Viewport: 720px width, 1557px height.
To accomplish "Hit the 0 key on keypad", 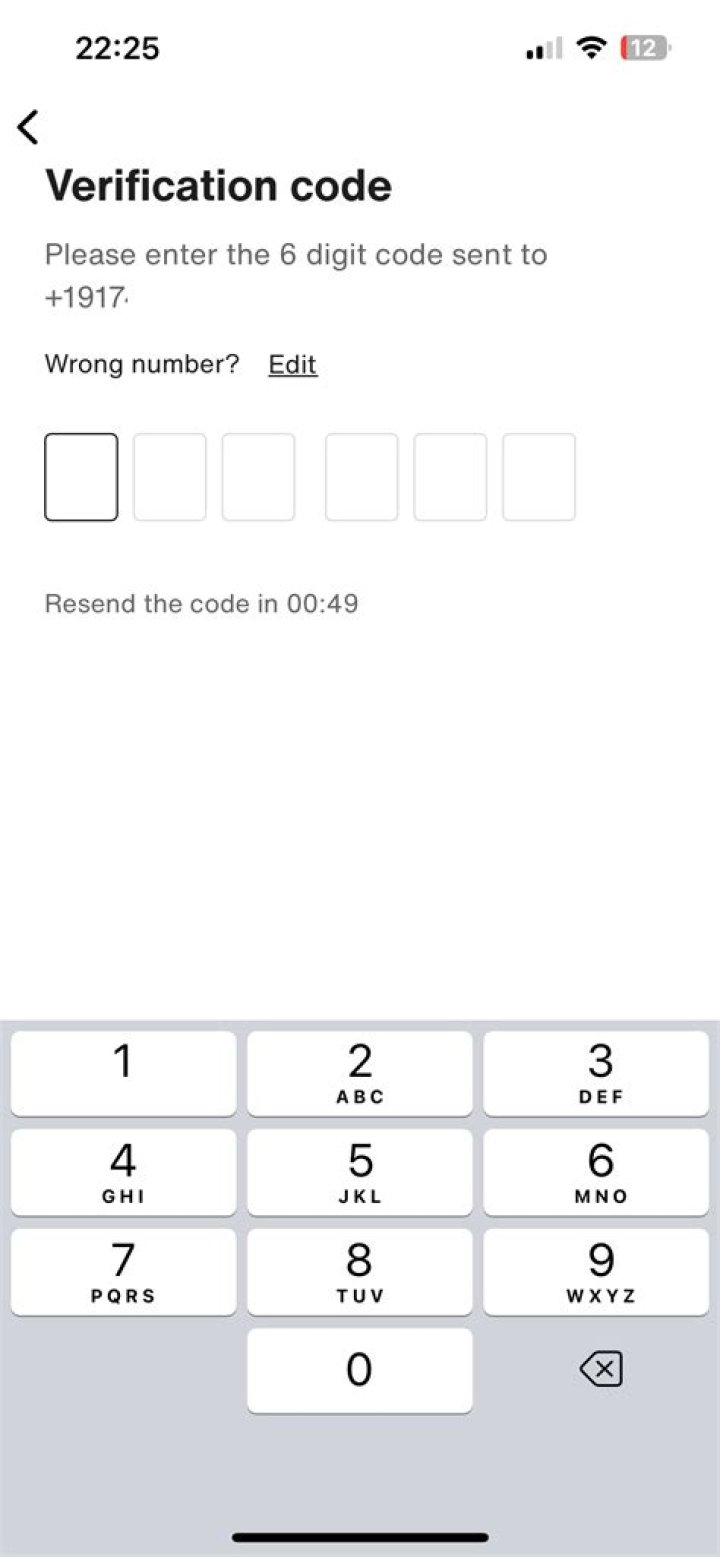I will coord(360,1370).
